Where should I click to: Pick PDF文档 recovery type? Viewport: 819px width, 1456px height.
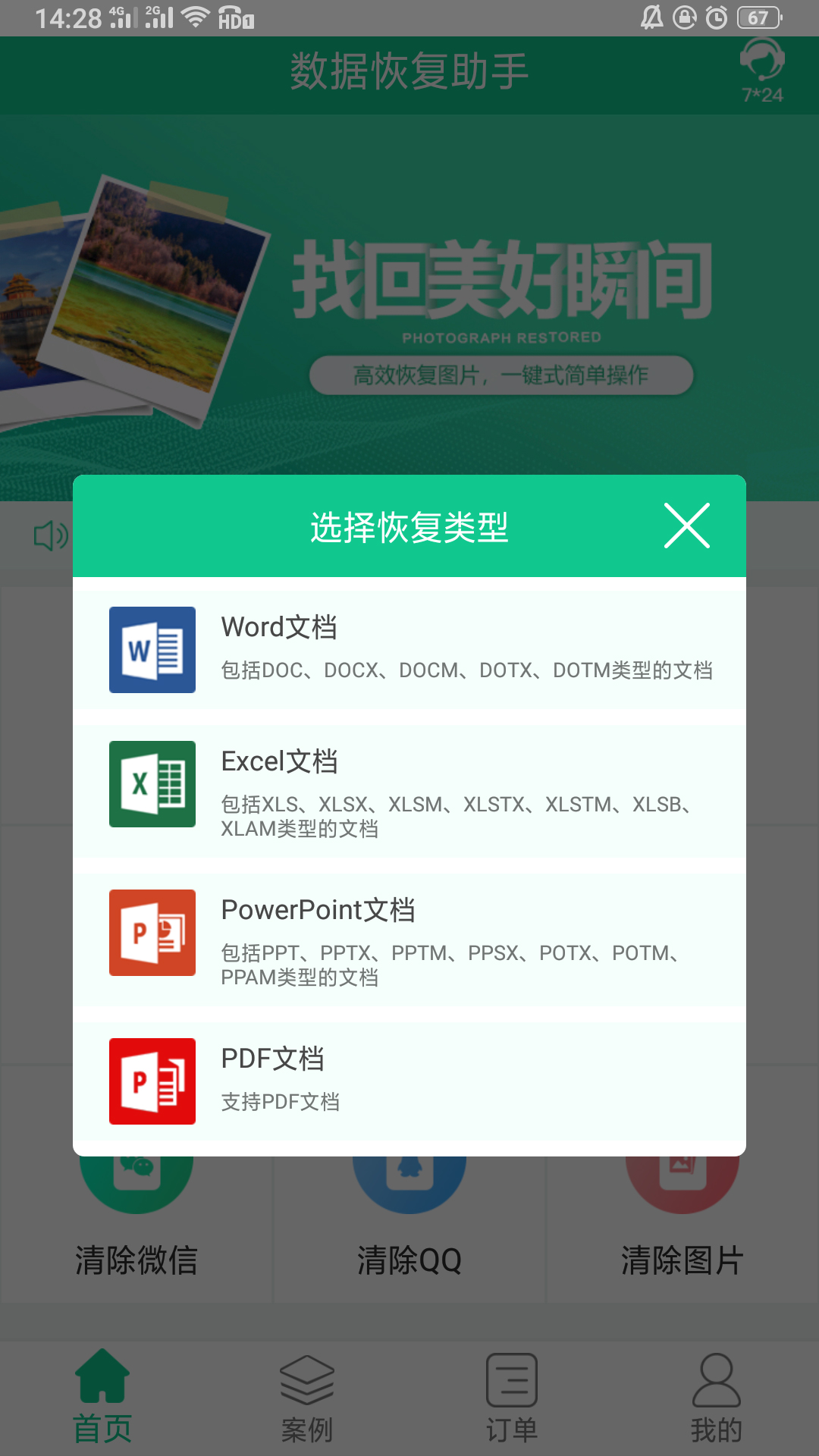click(x=409, y=1080)
